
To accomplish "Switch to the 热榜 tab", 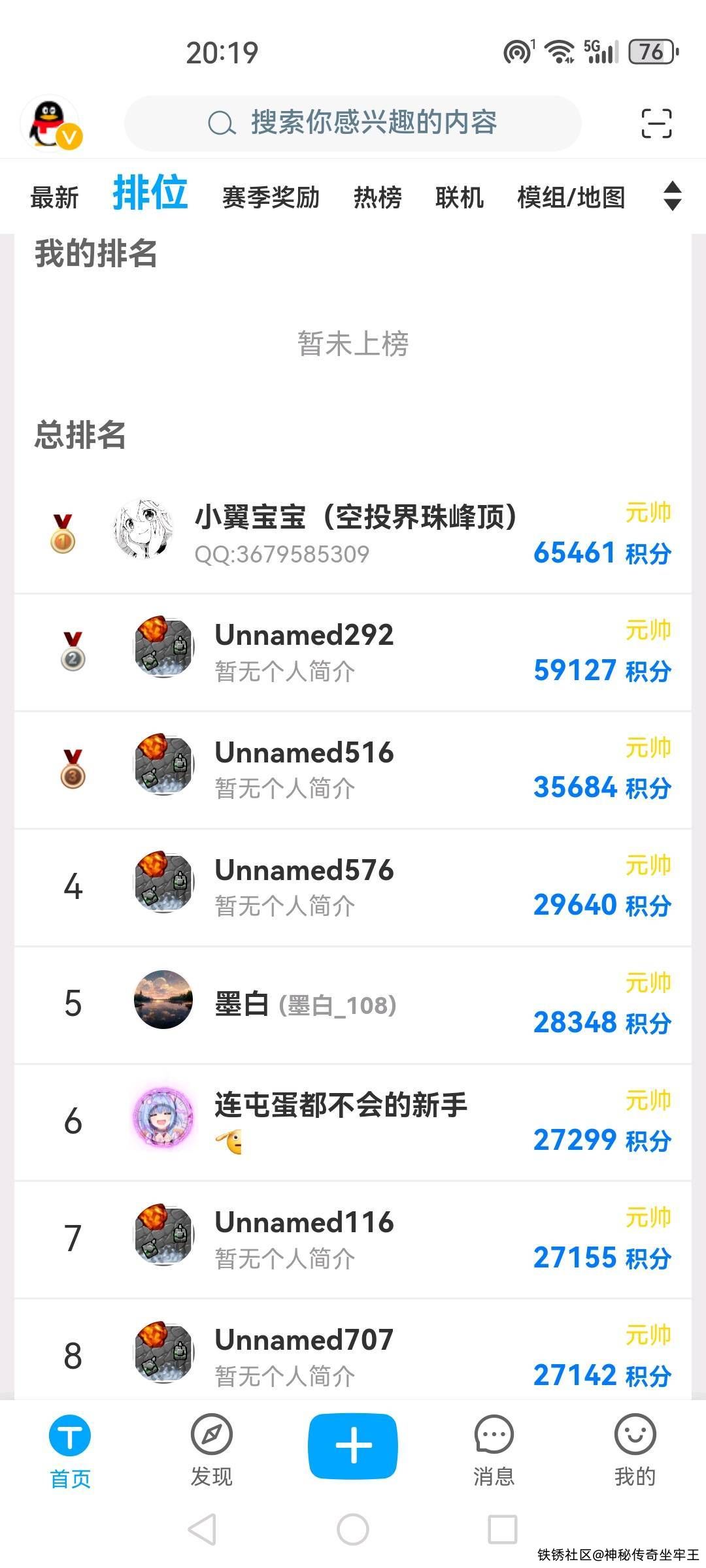I will click(377, 197).
